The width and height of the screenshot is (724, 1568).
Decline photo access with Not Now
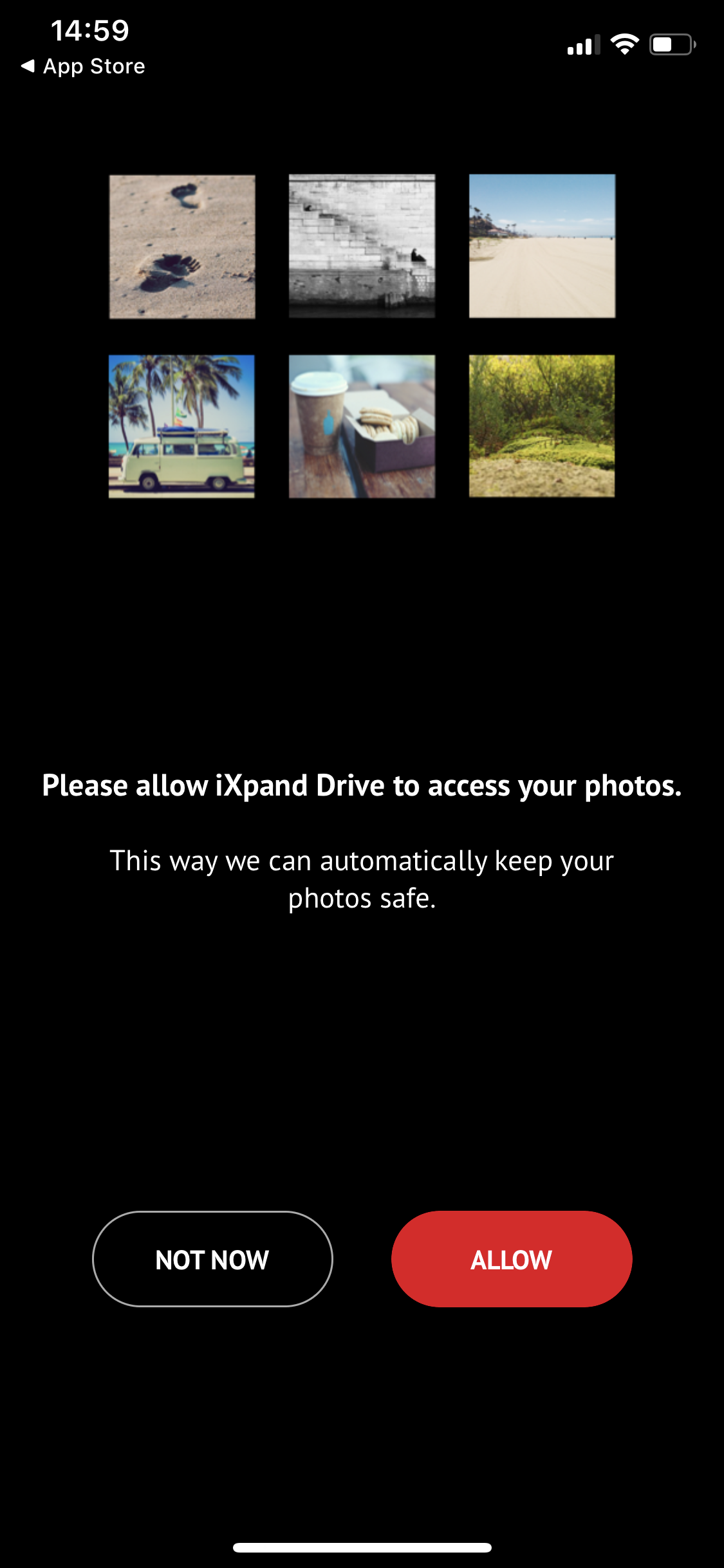(212, 1259)
